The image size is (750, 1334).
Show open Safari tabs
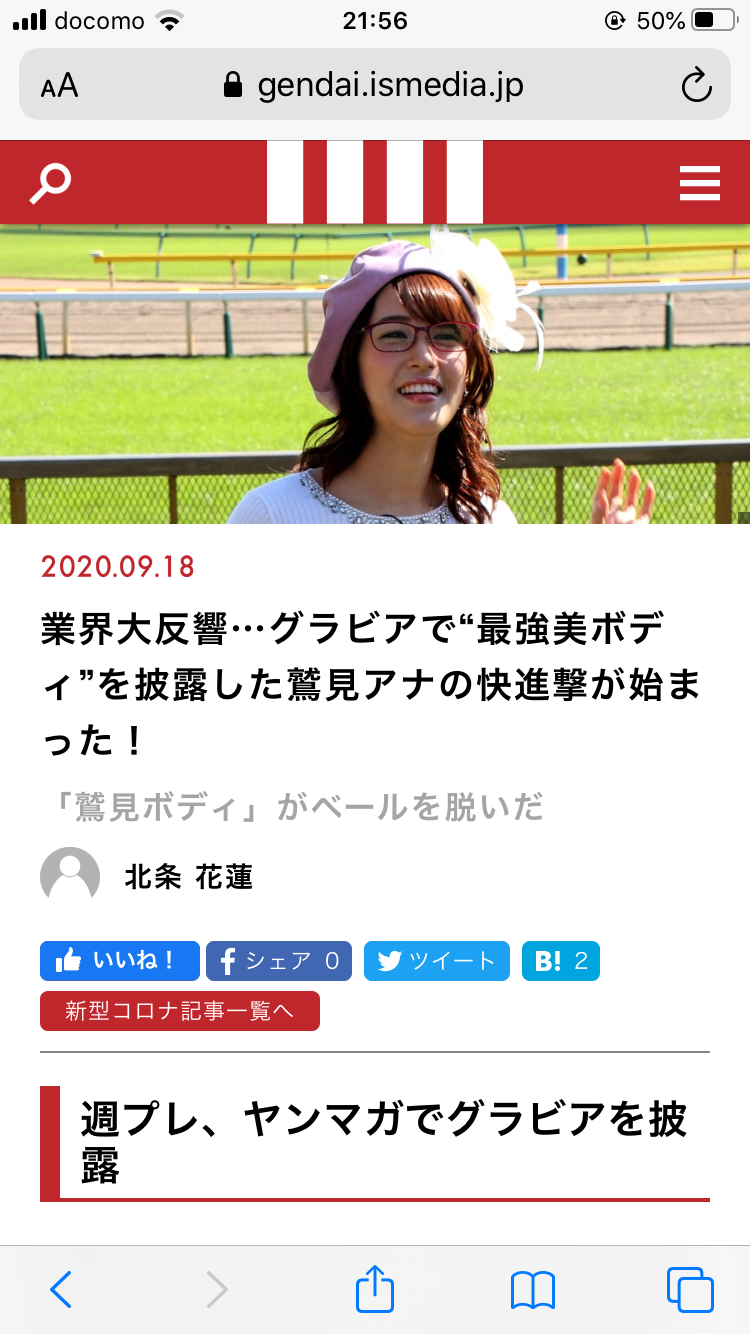[x=690, y=1289]
